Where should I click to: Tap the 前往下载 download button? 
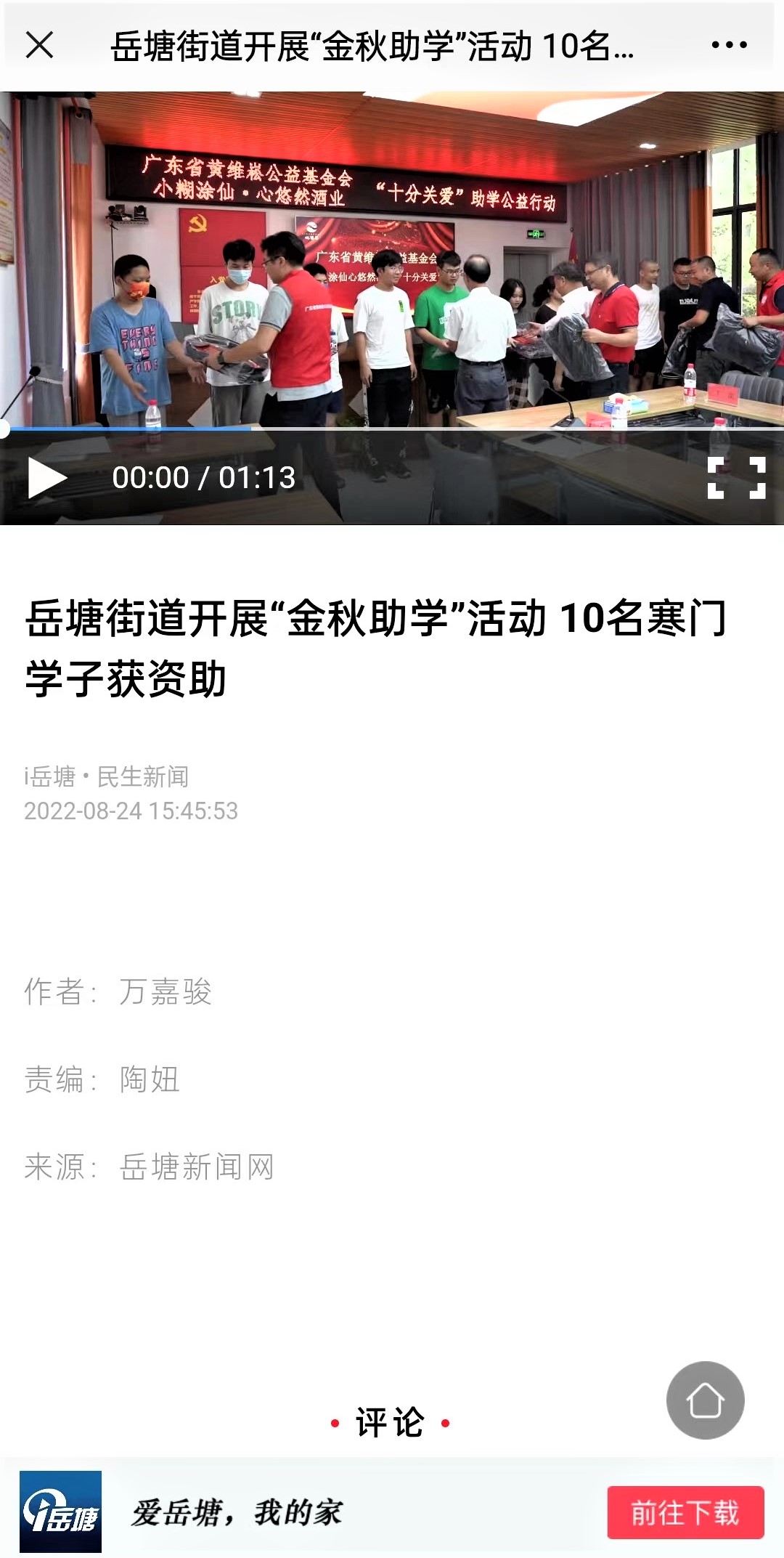(x=685, y=1512)
